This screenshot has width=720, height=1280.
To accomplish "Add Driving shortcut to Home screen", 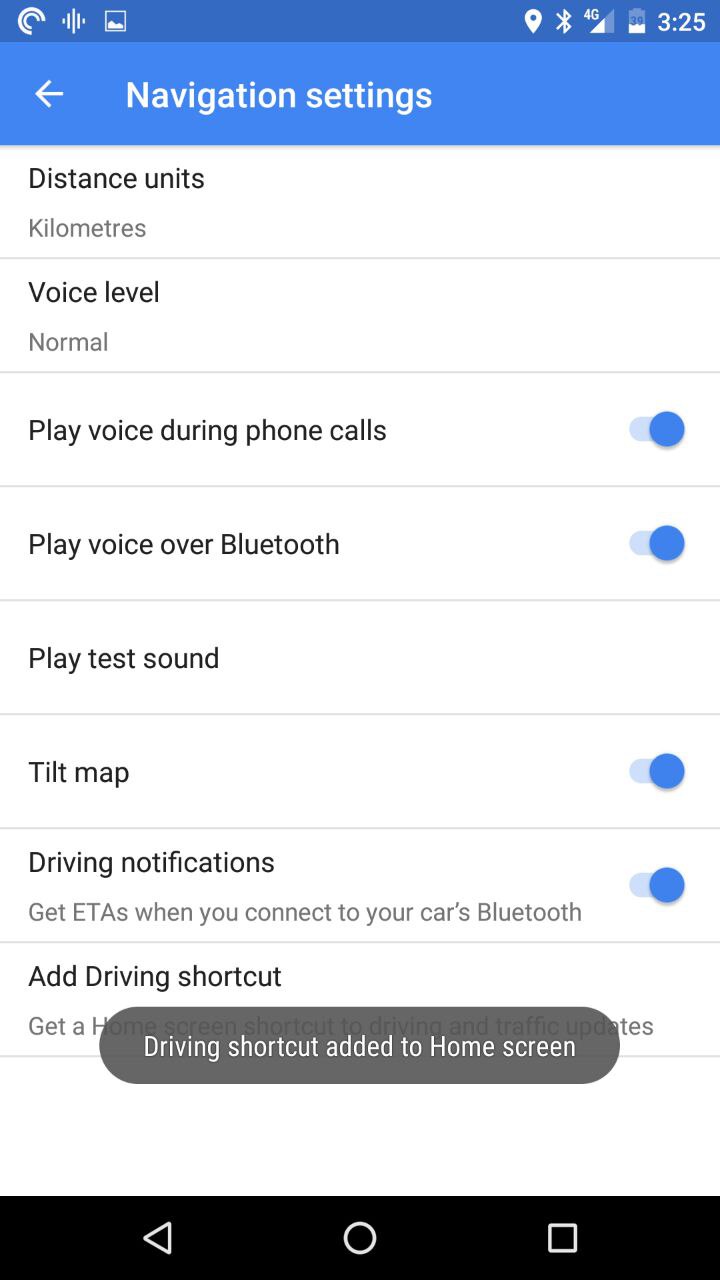I will pyautogui.click(x=360, y=1000).
